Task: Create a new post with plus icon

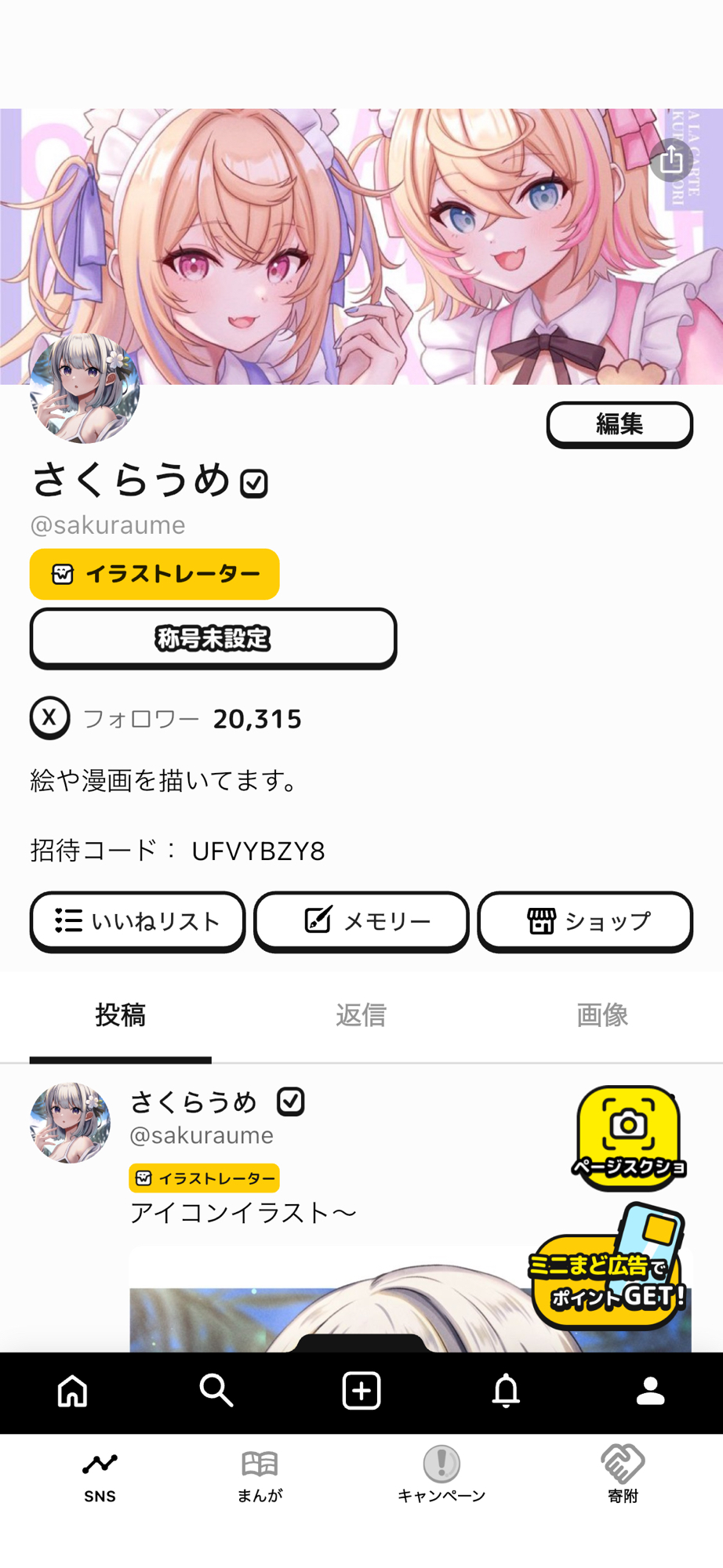Action: pos(361,1391)
